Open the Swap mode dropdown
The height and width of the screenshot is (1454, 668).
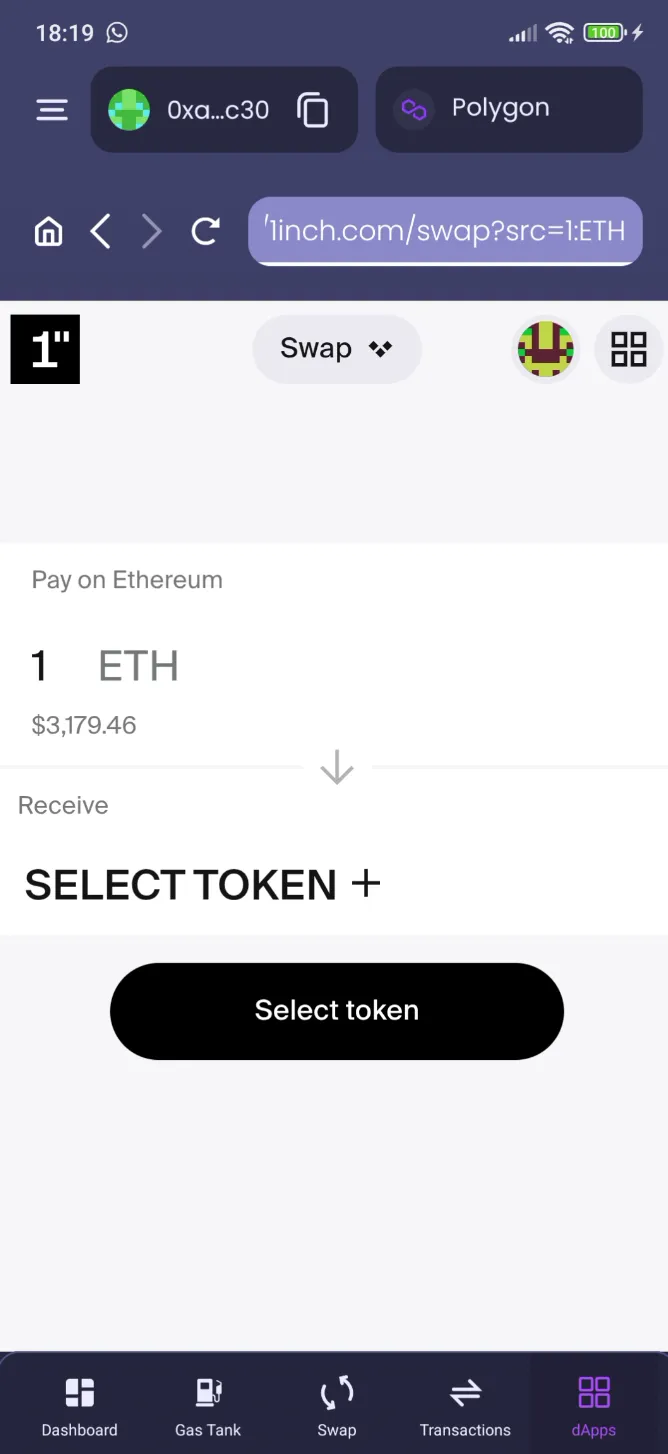(x=336, y=349)
